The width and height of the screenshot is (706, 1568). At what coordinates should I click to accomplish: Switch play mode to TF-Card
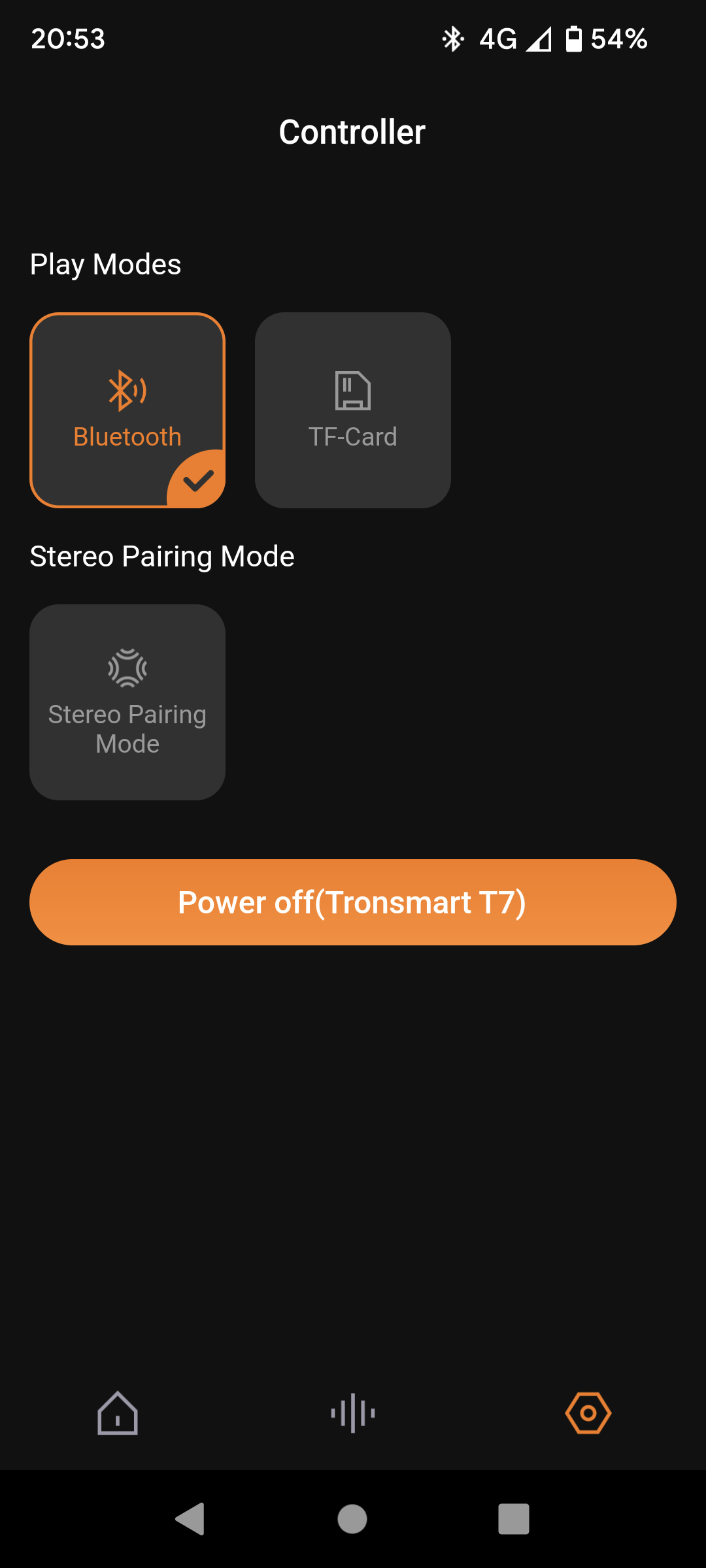coord(352,410)
